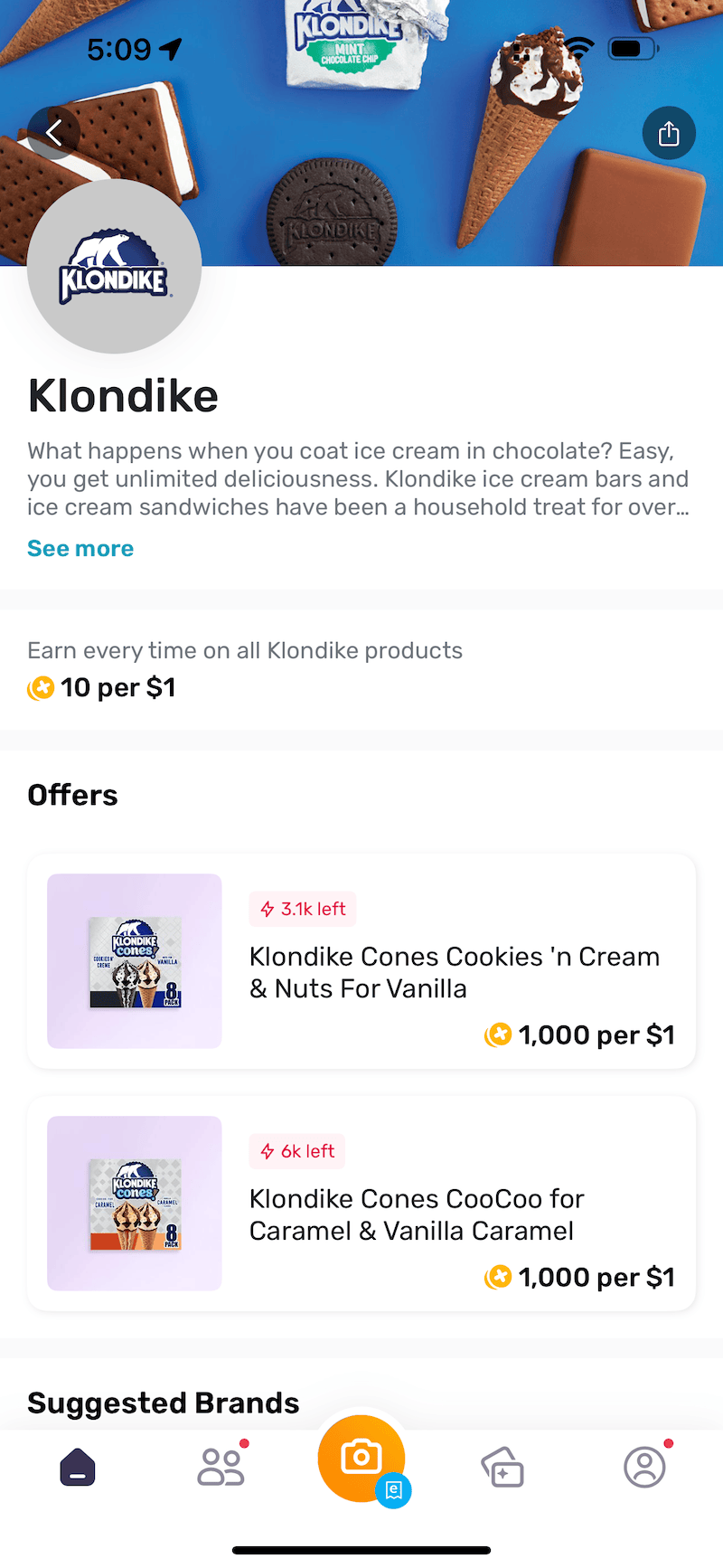The width and height of the screenshot is (723, 1568).
Task: Open the friends tab
Action: point(221,1467)
